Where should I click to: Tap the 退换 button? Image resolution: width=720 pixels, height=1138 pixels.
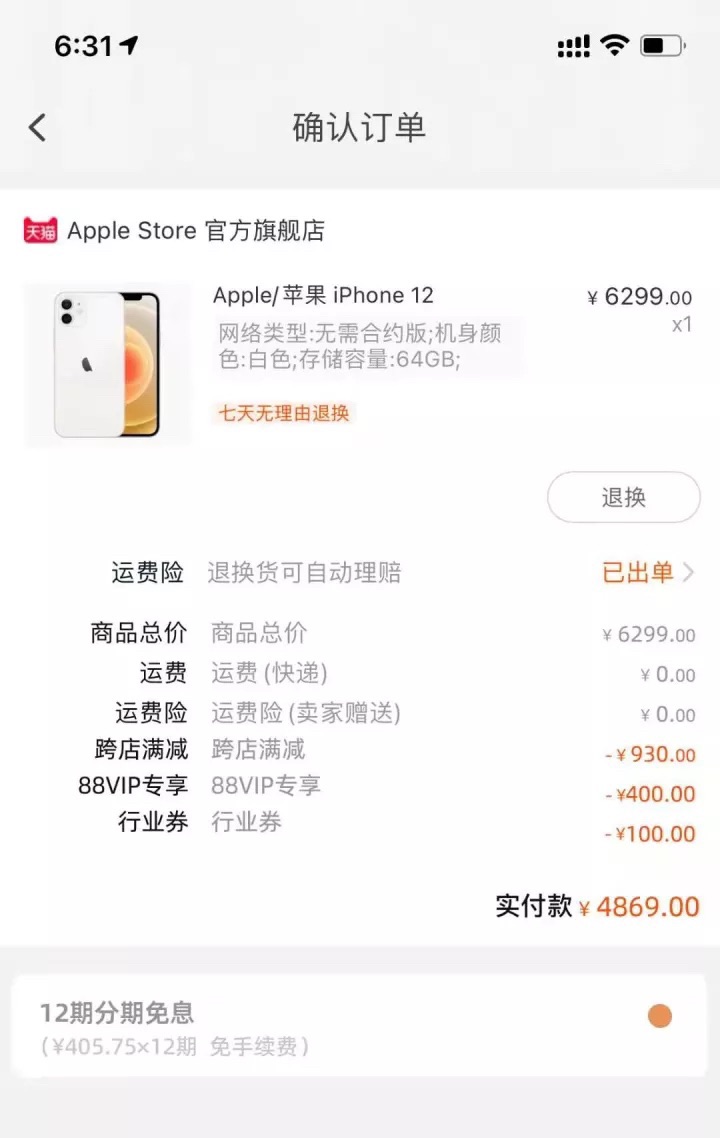click(623, 497)
